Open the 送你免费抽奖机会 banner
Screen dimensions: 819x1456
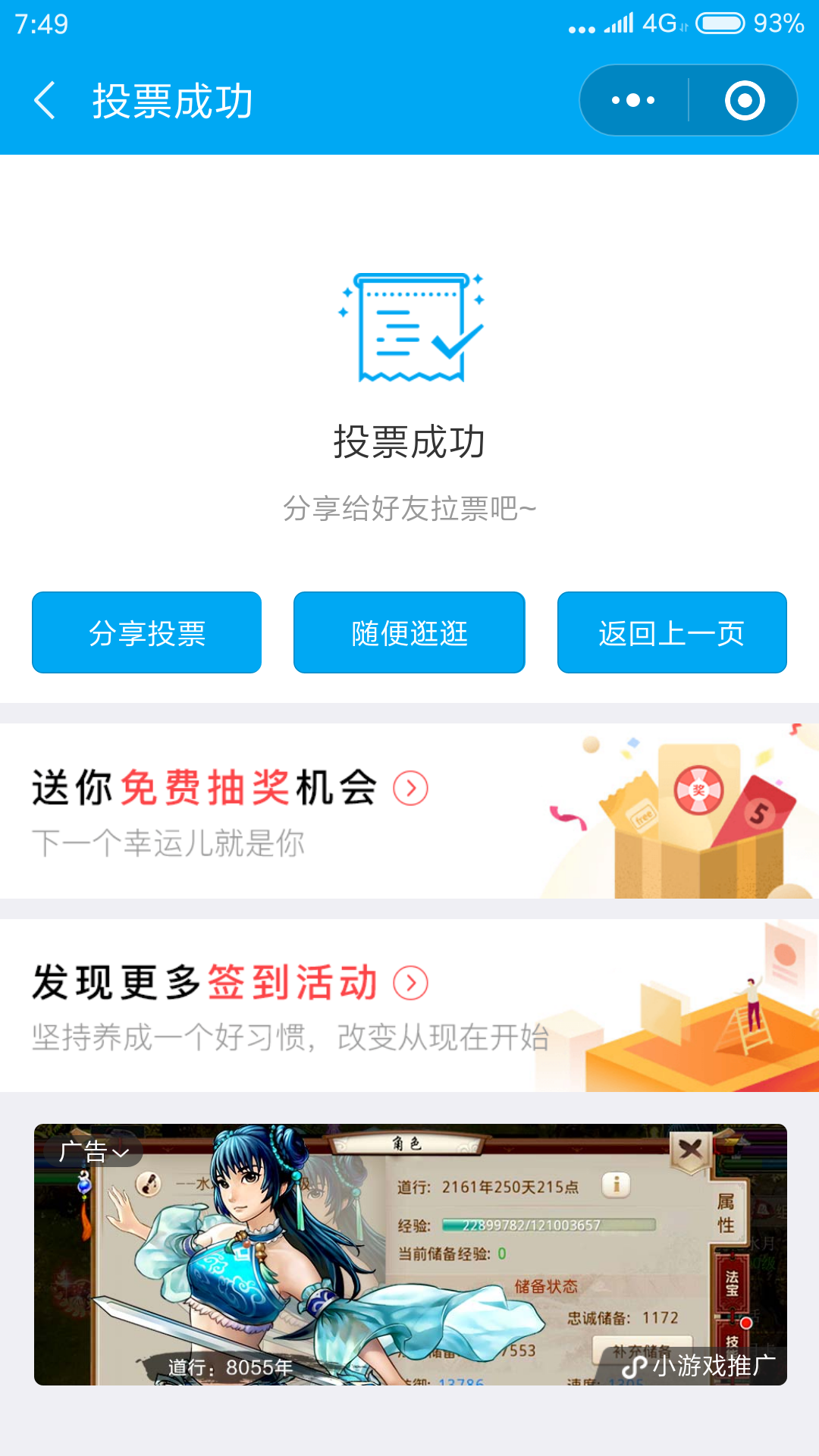[x=409, y=811]
